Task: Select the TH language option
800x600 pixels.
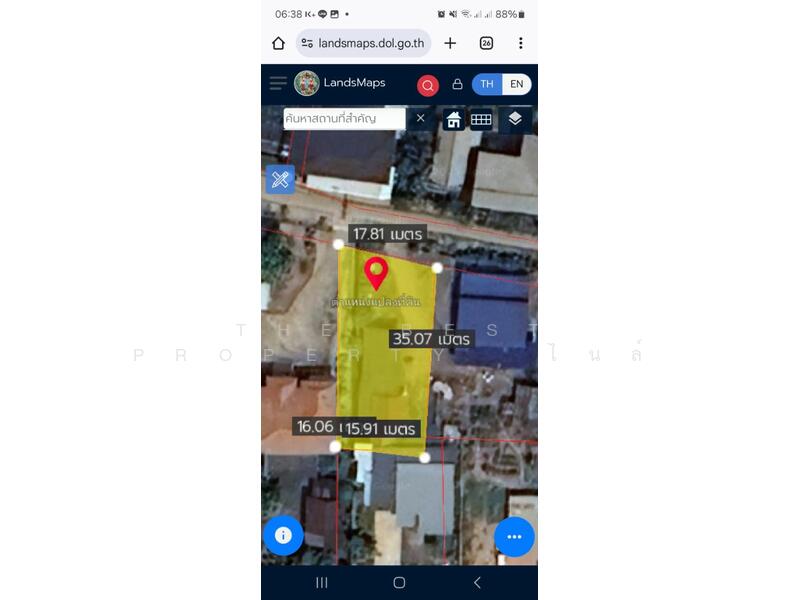Action: point(487,84)
